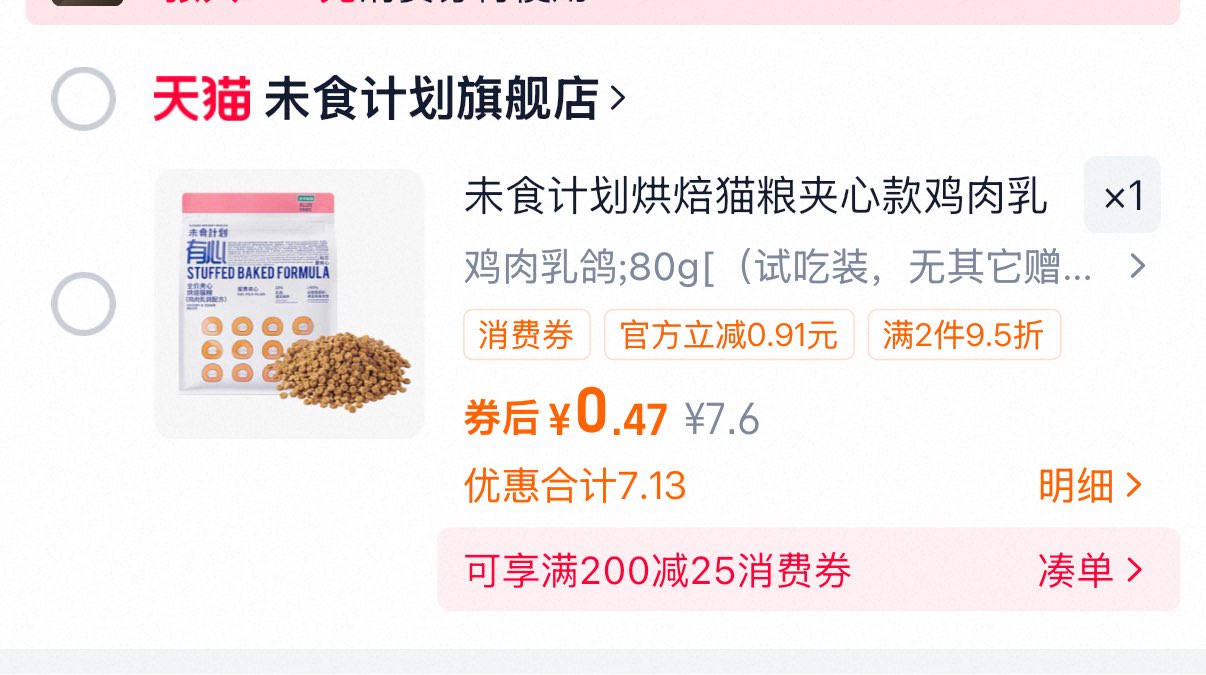Open the cat food product image
This screenshot has width=1206, height=675.
(290, 304)
